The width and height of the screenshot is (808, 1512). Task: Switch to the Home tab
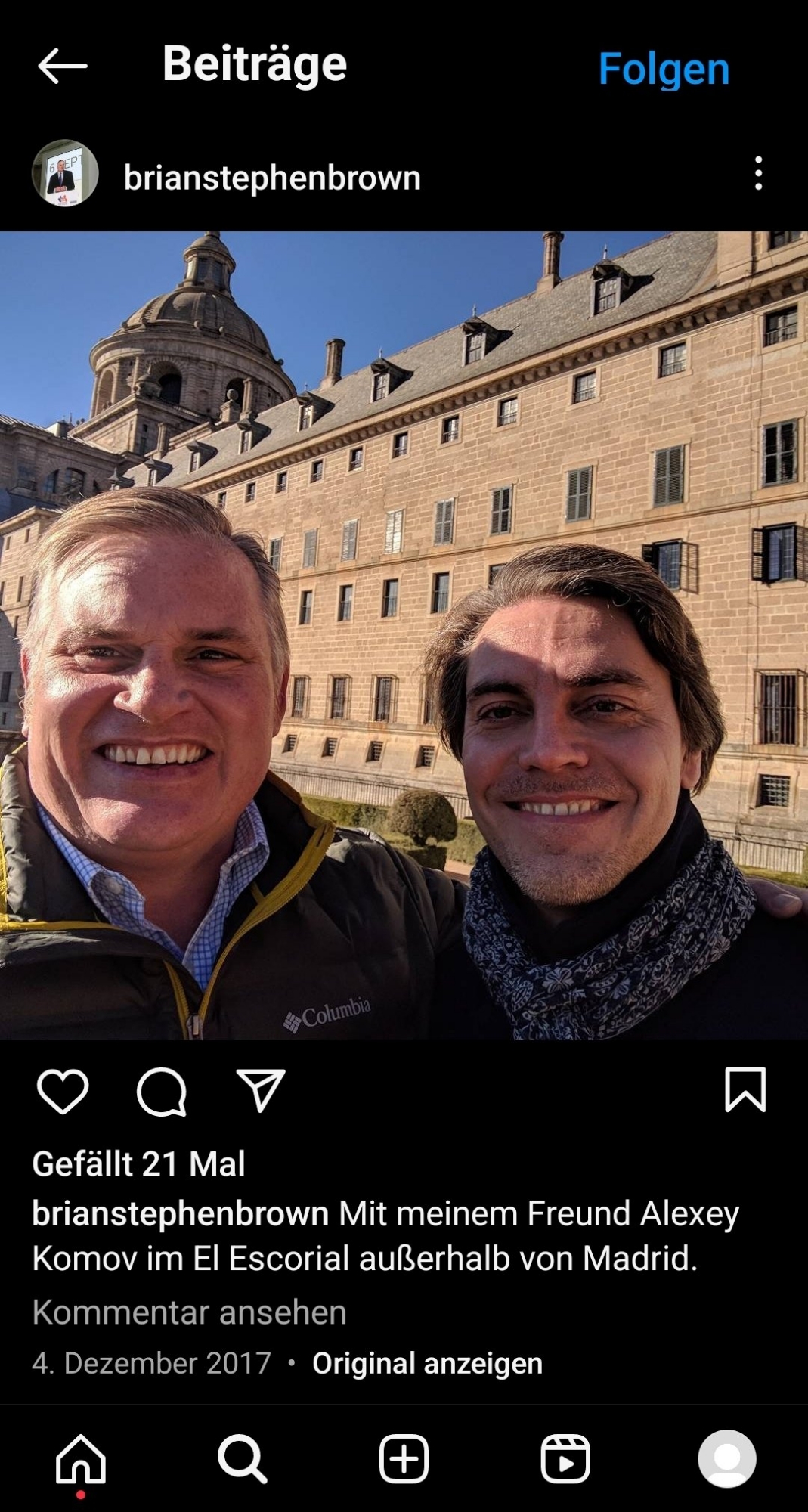(81, 1458)
